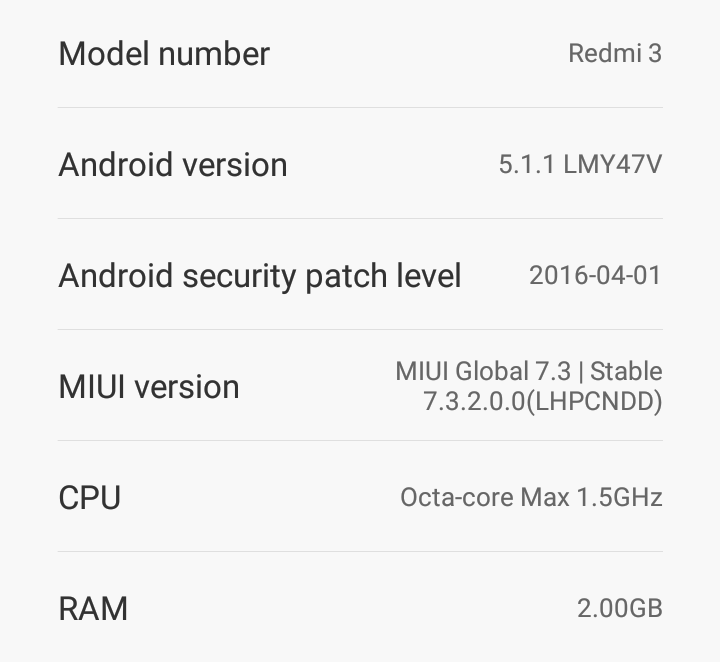Select the CPU row

tap(360, 497)
